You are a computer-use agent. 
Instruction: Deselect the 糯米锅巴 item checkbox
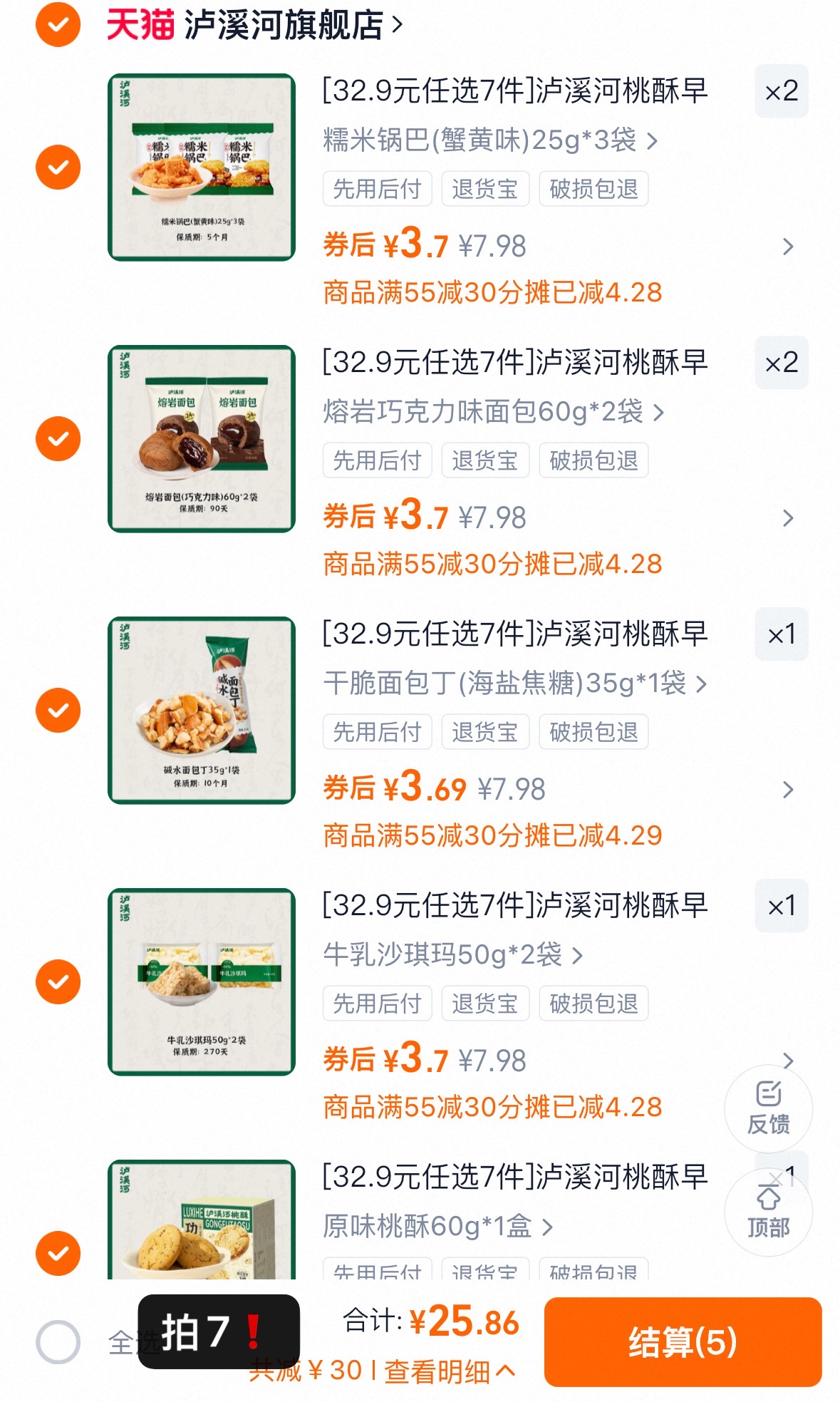coord(57,166)
